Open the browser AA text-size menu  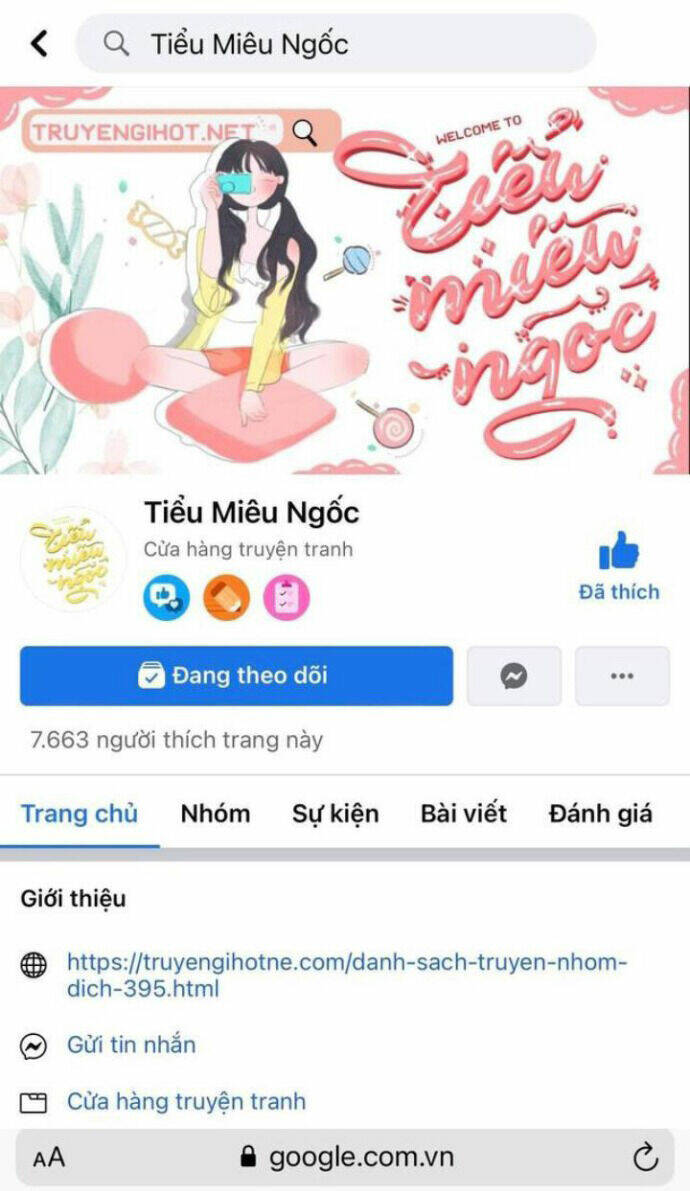49,1158
